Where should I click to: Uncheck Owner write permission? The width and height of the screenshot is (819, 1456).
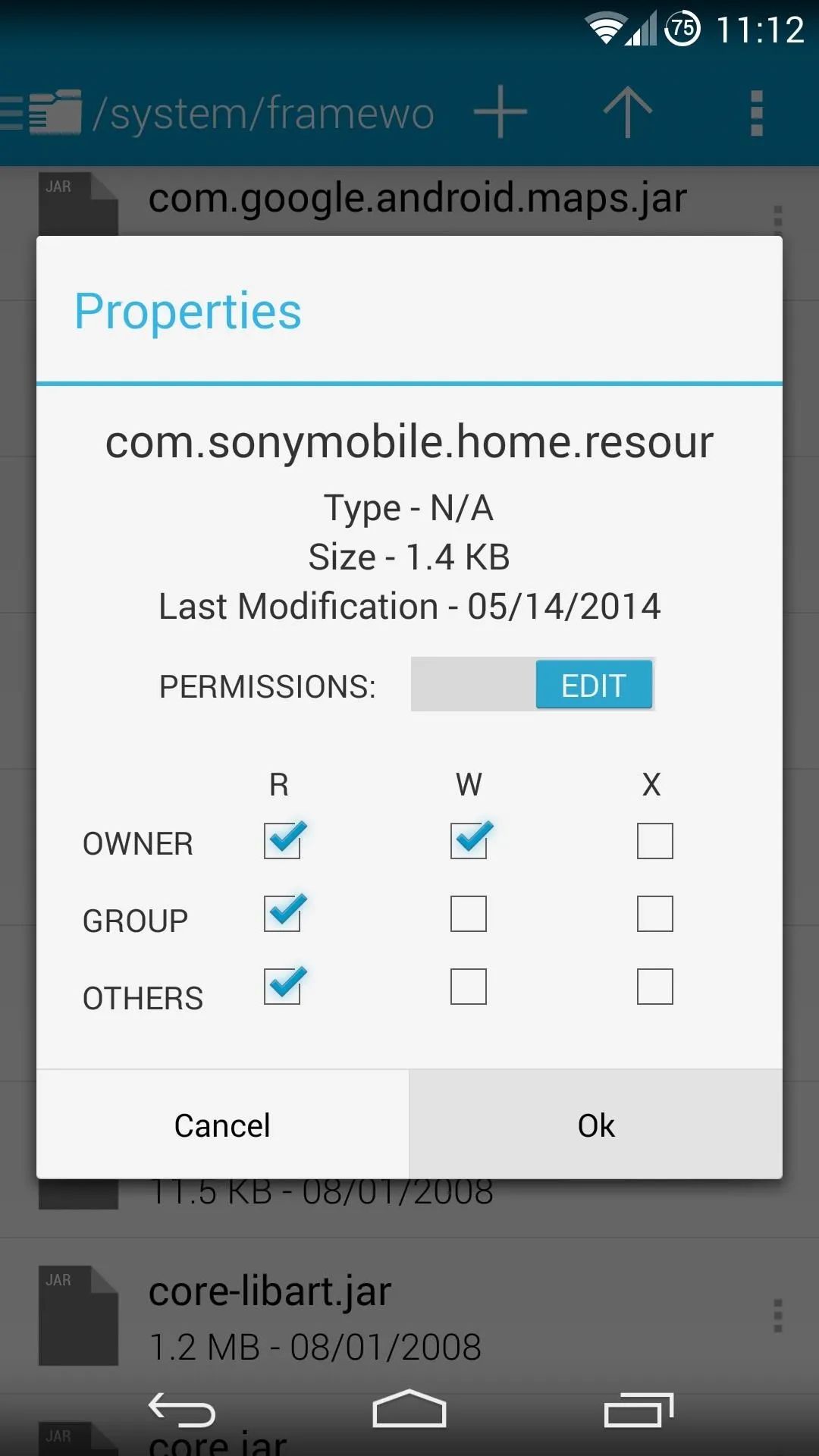(x=469, y=840)
